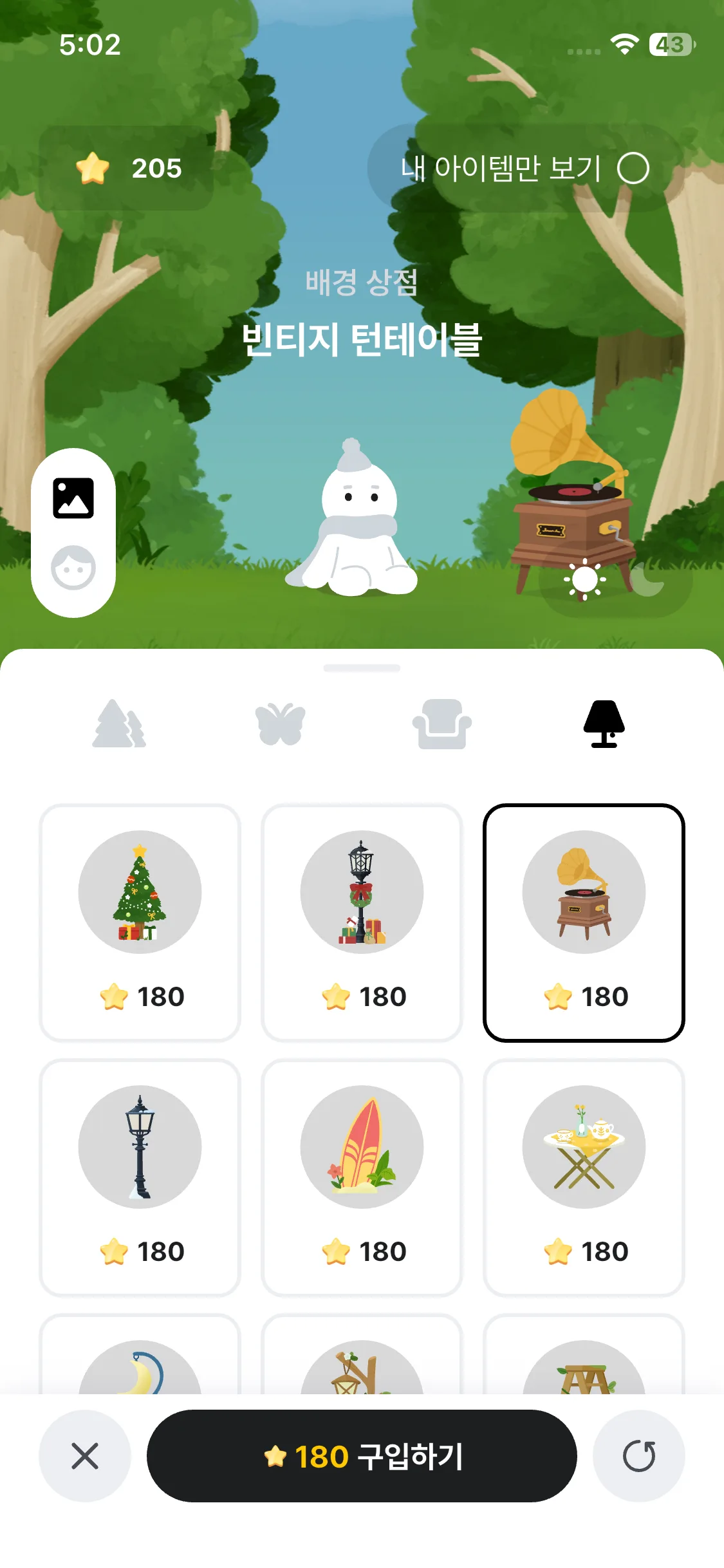Switch to the background image mode
Image resolution: width=724 pixels, height=1568 pixels.
[73, 498]
